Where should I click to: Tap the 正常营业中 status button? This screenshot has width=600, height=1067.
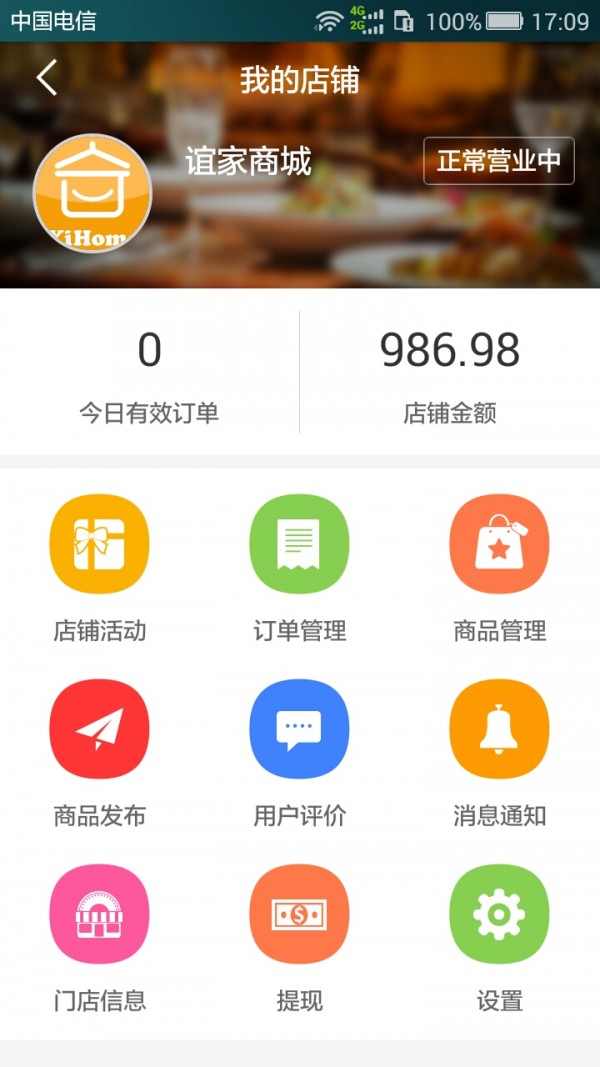tap(499, 161)
